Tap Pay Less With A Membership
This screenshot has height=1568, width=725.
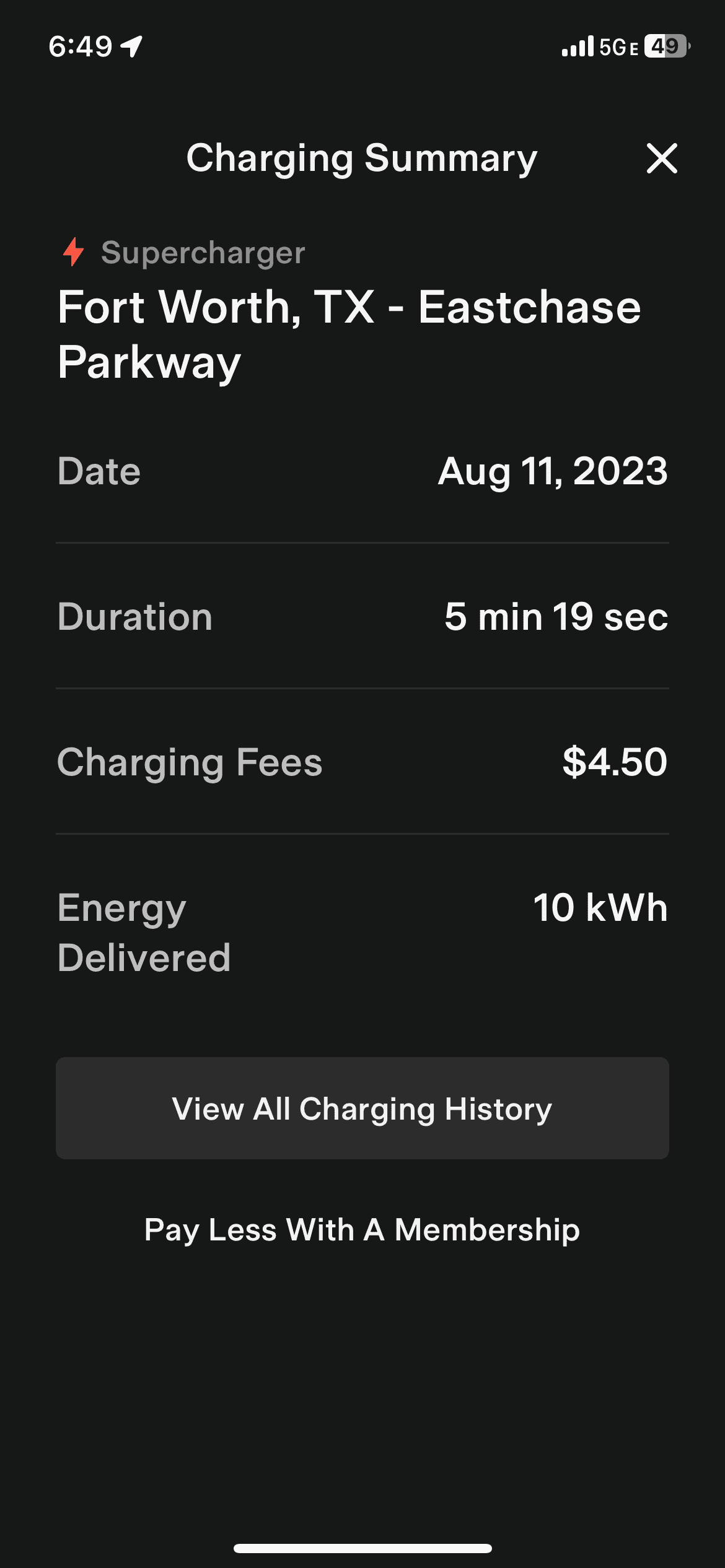pyautogui.click(x=362, y=1229)
